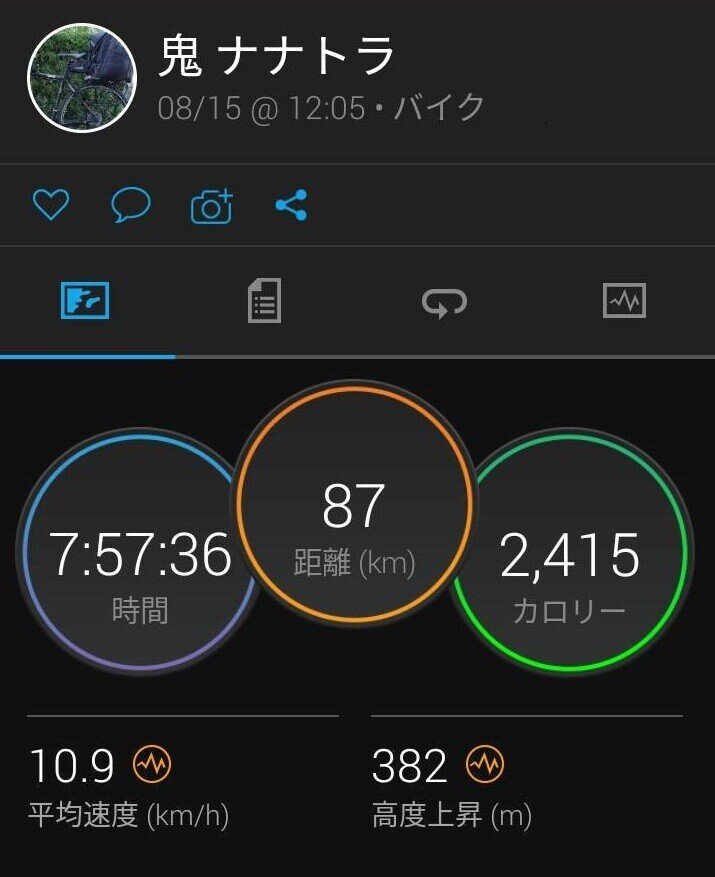Switch to the activity details list tab
This screenshot has width=715, height=877.
(x=265, y=300)
